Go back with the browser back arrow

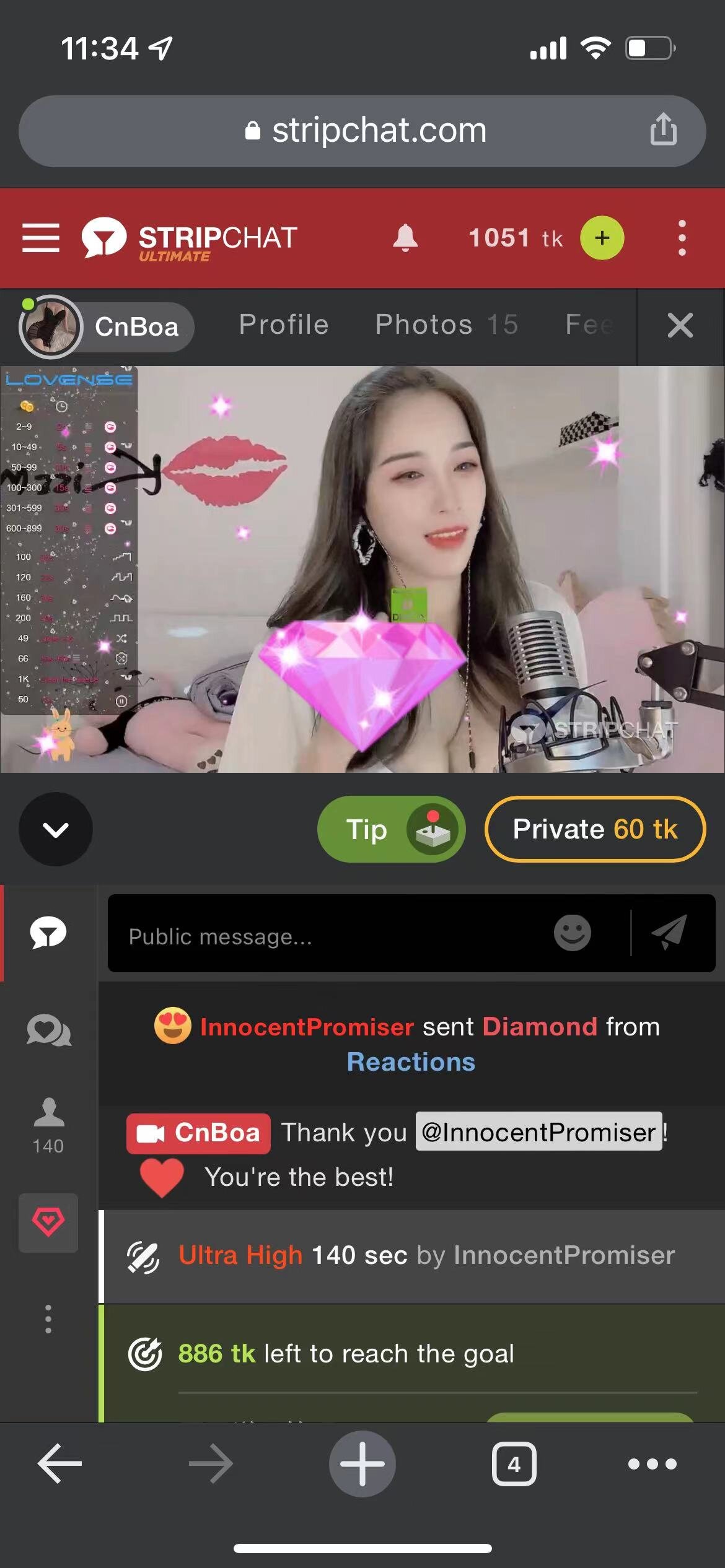click(59, 1464)
